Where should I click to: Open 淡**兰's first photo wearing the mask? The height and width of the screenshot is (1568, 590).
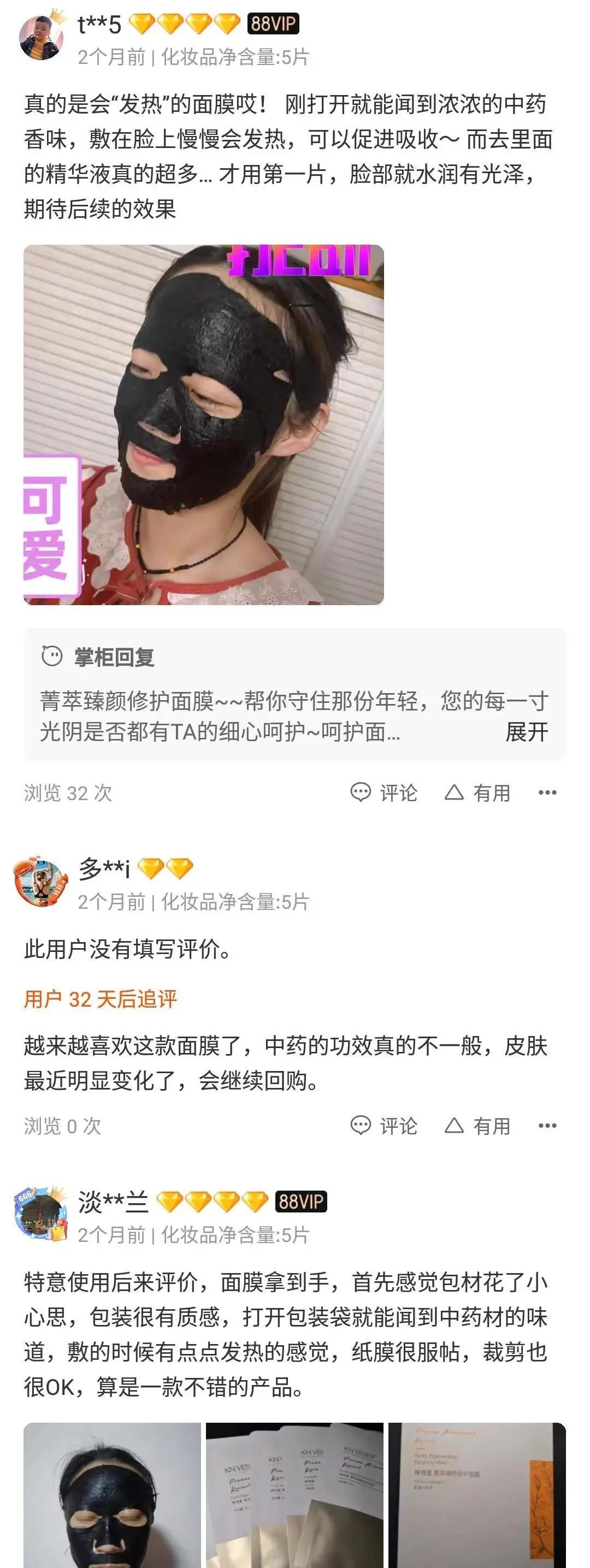[112, 1494]
